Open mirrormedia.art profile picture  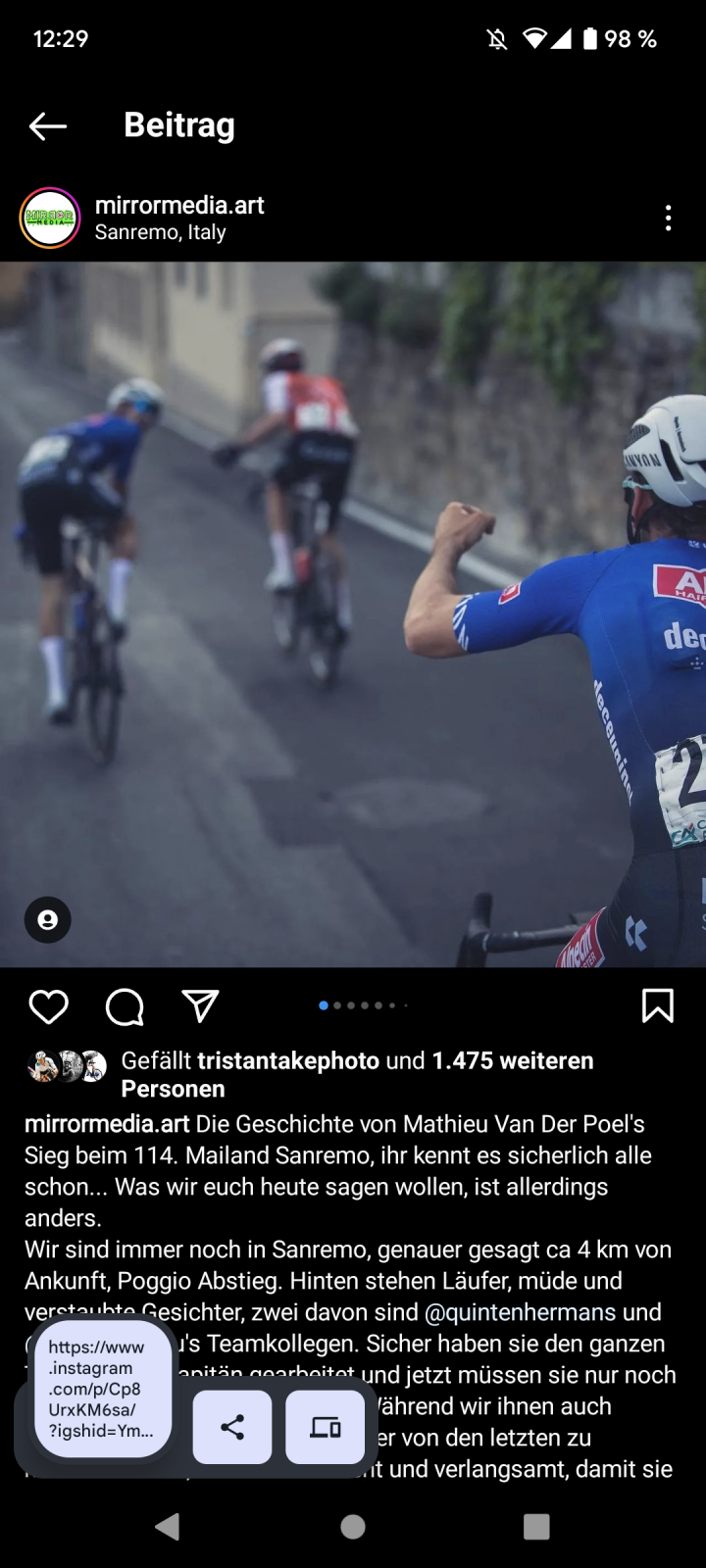click(50, 218)
